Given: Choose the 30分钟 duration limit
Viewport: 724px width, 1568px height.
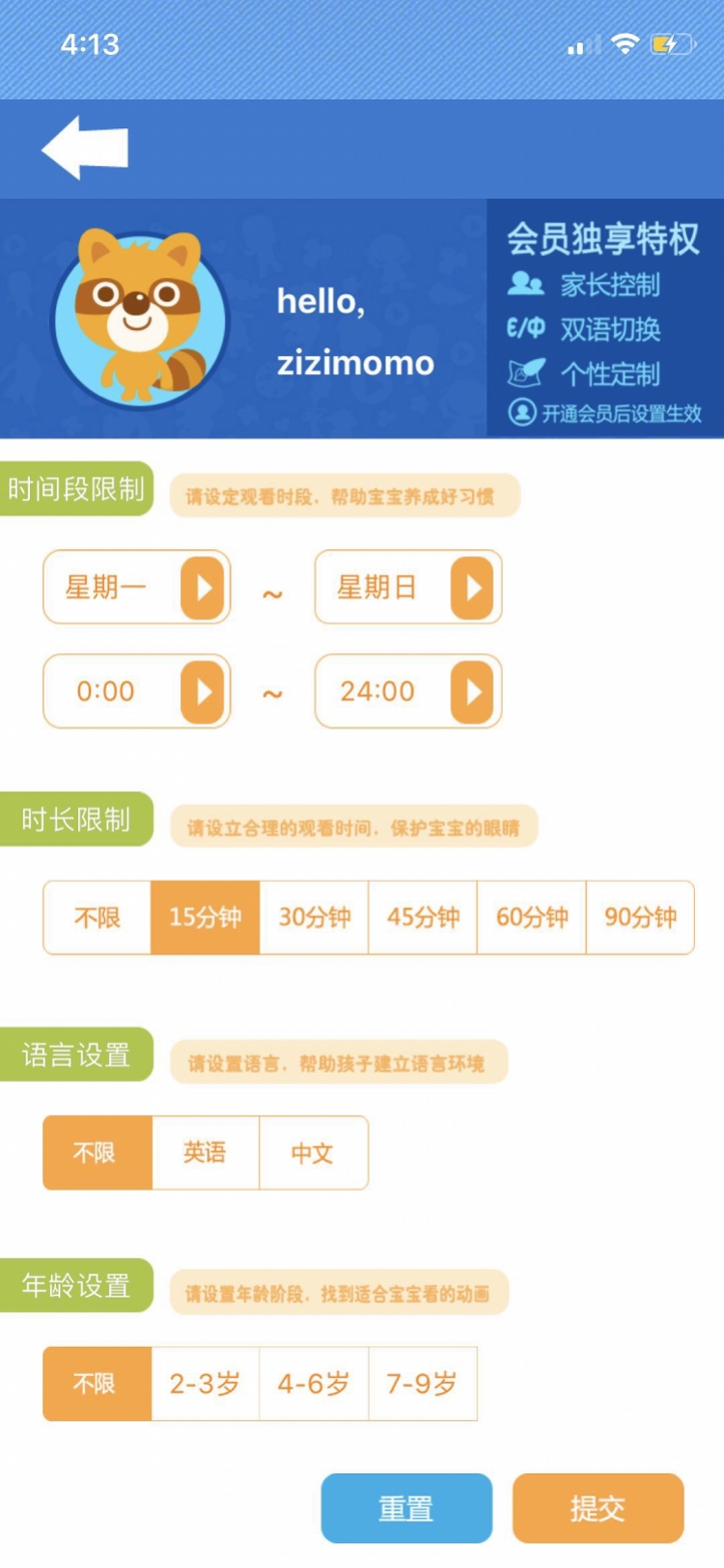Looking at the screenshot, I should [x=315, y=917].
